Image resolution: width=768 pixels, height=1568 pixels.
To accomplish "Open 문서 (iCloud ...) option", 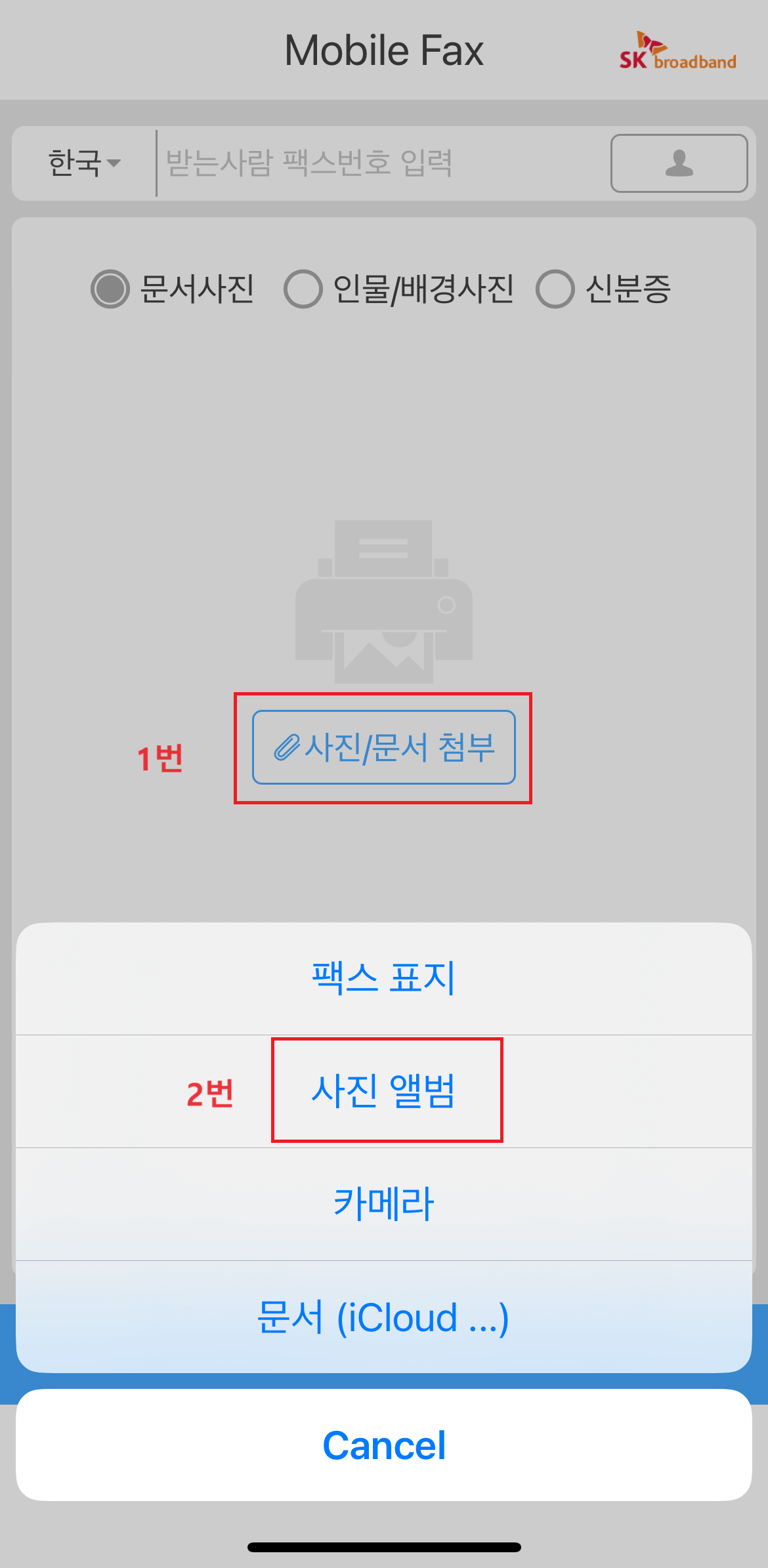I will [x=384, y=1316].
